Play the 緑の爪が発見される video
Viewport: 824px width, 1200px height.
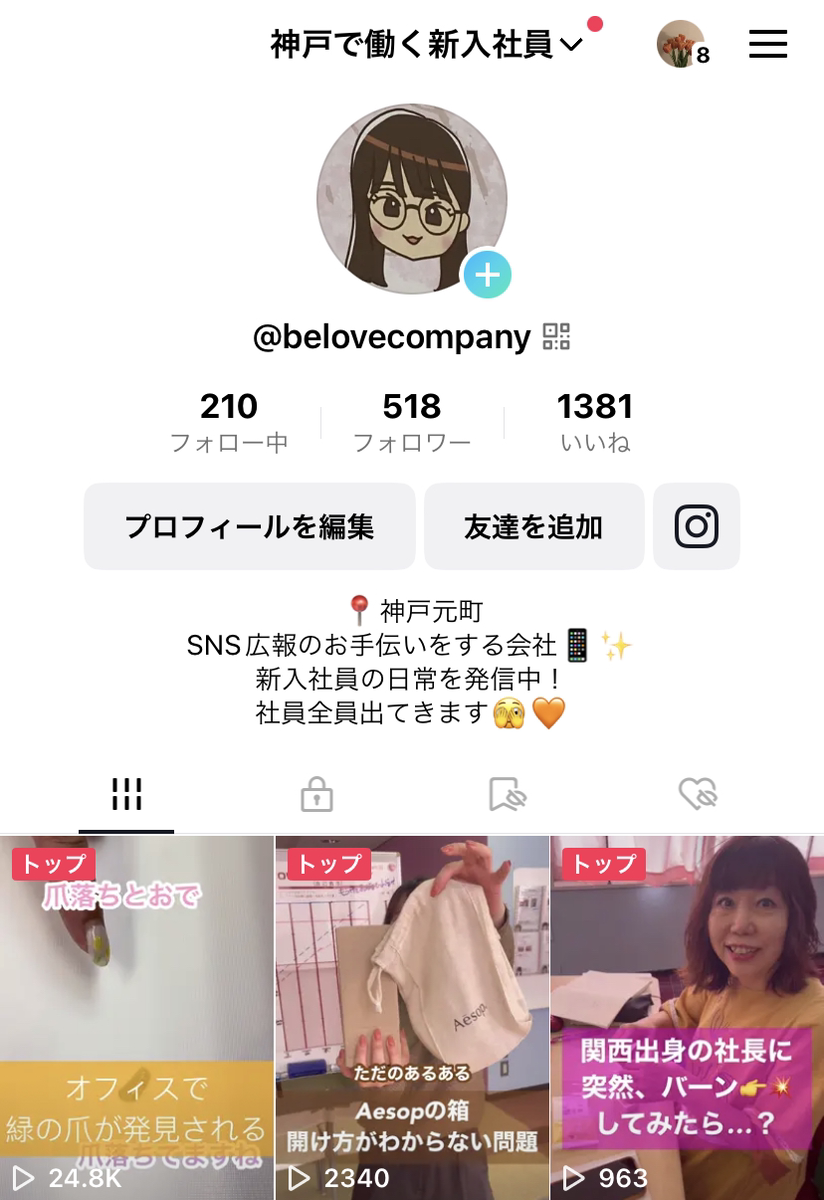pos(137,1016)
